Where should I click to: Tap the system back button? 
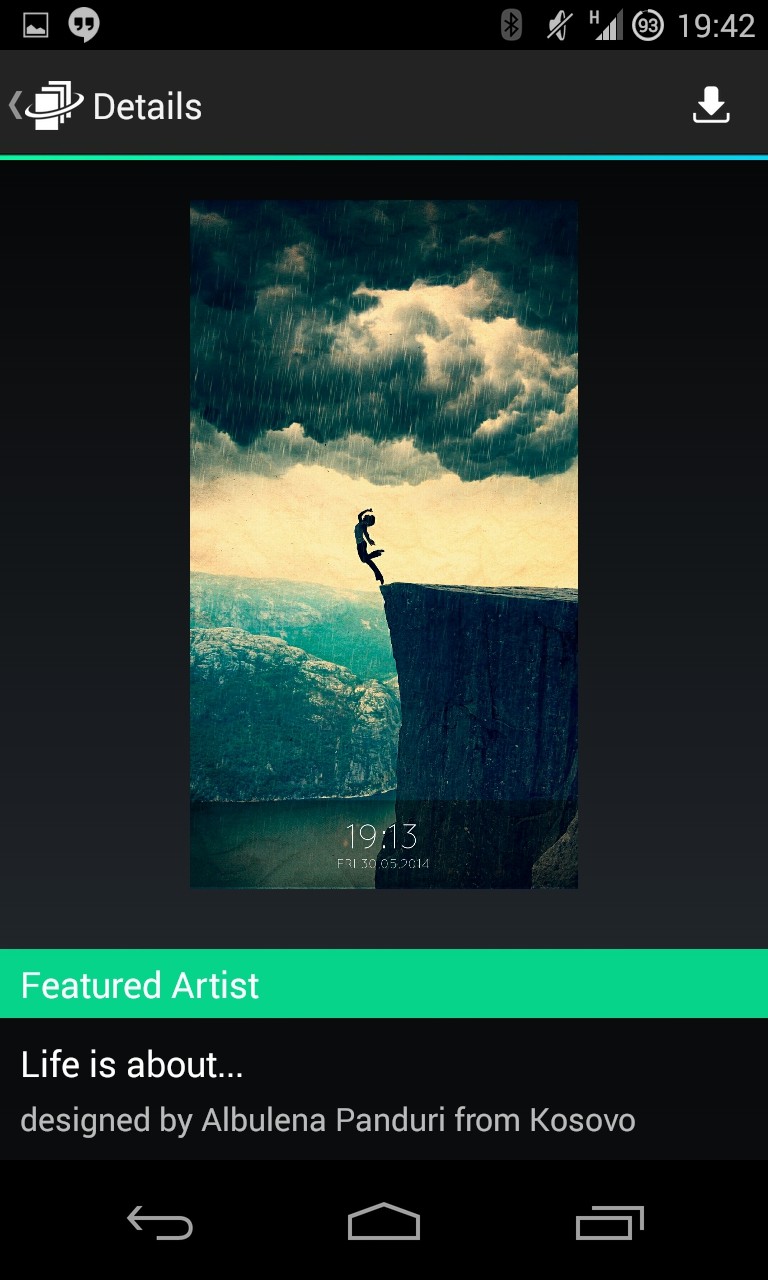click(x=160, y=1222)
